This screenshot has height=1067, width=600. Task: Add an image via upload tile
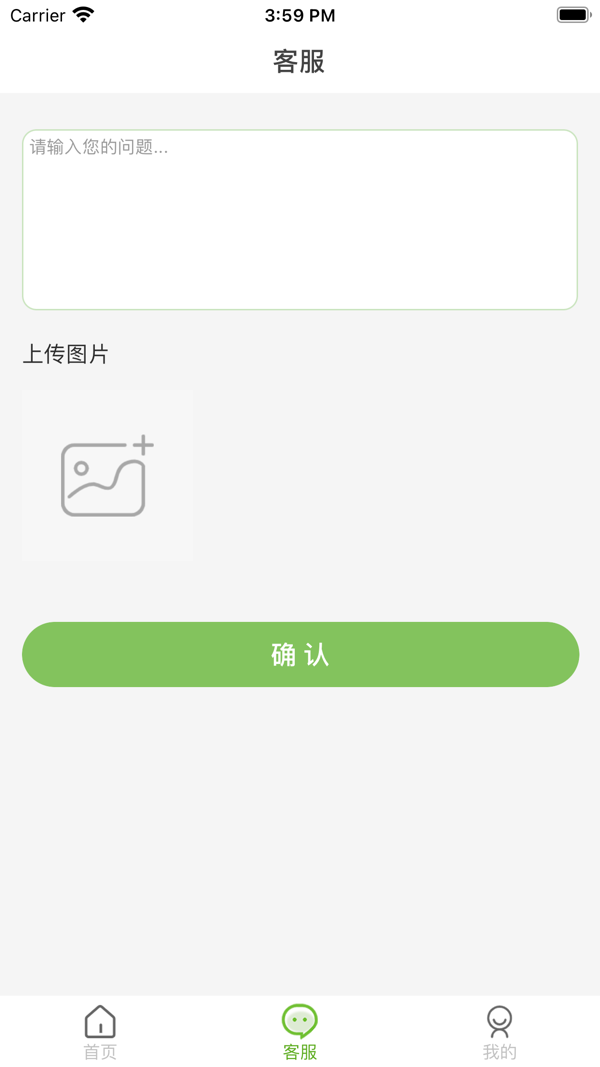coord(107,475)
